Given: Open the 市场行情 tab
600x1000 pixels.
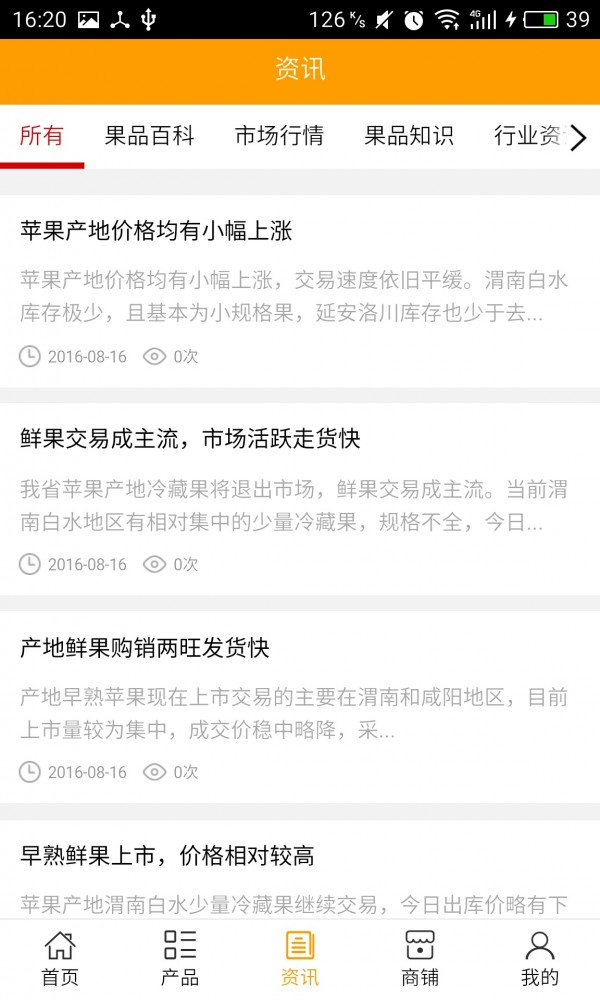Looking at the screenshot, I should coord(279,137).
